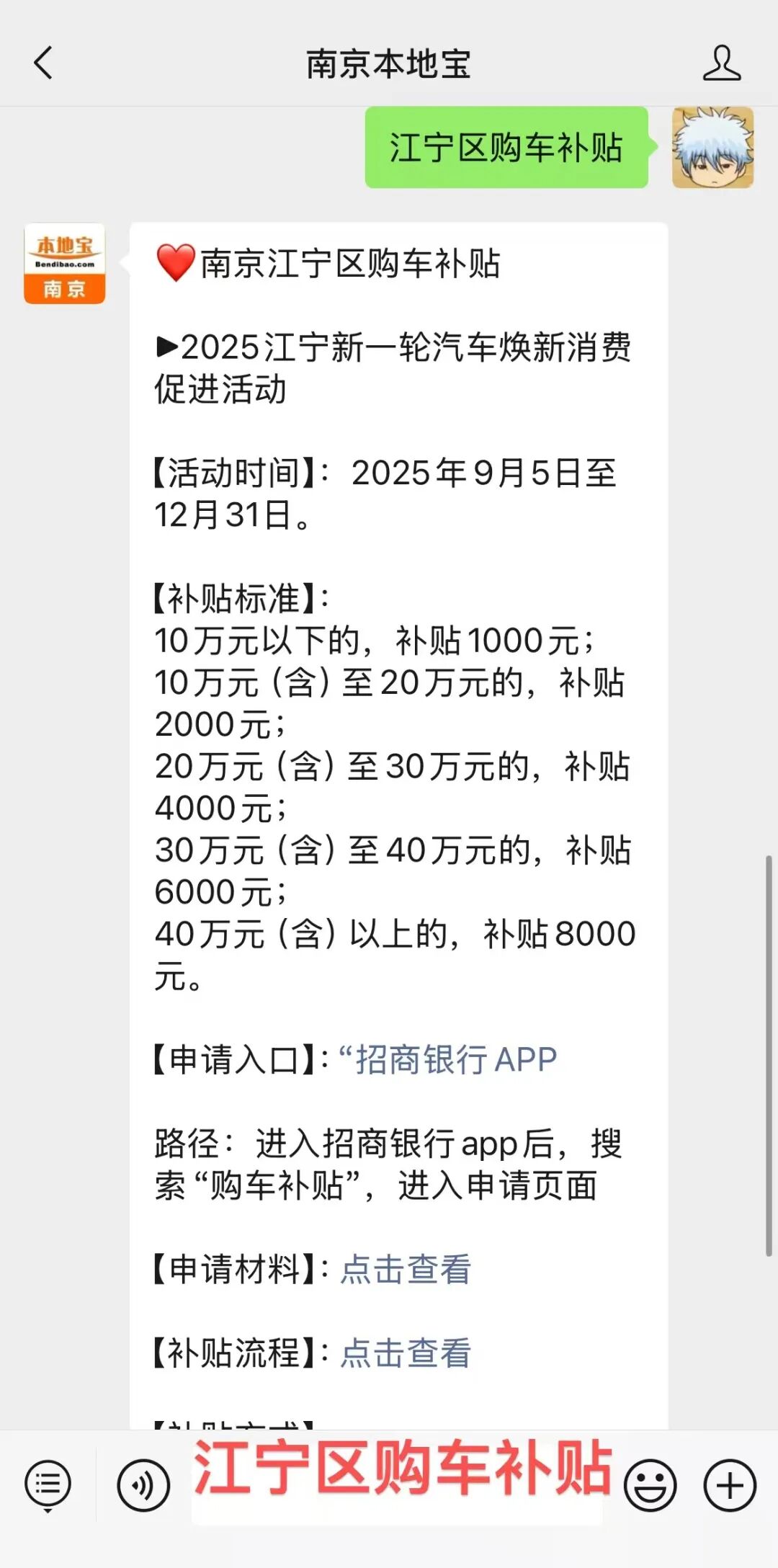Tap your Gintoki profile avatar

[712, 148]
